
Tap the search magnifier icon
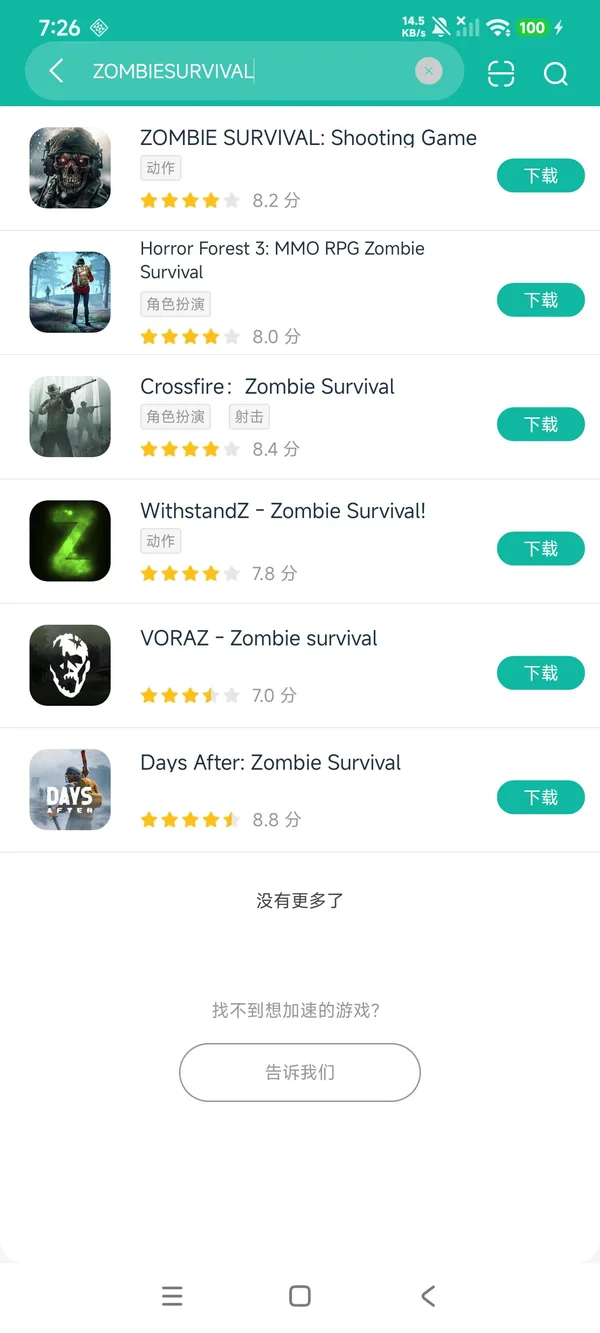[x=556, y=73]
